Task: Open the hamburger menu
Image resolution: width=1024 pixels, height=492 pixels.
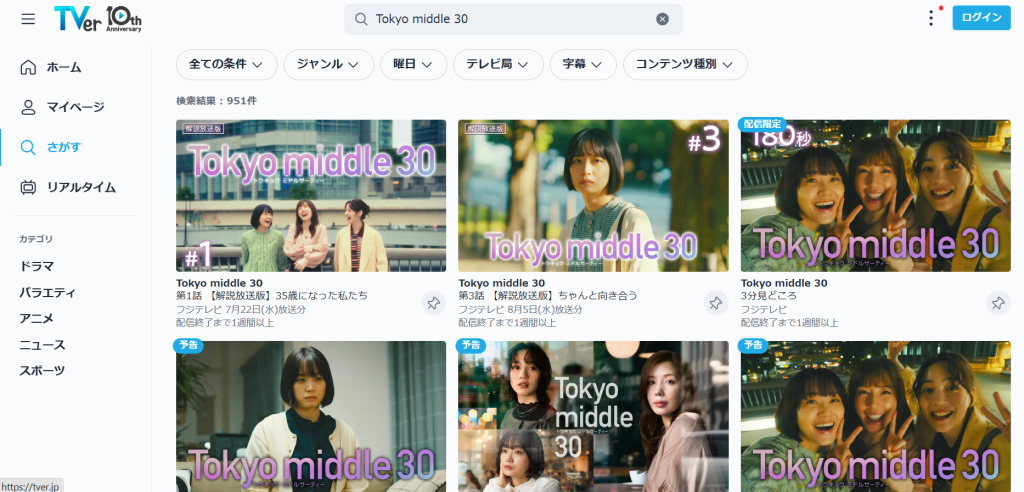Action: coord(28,19)
